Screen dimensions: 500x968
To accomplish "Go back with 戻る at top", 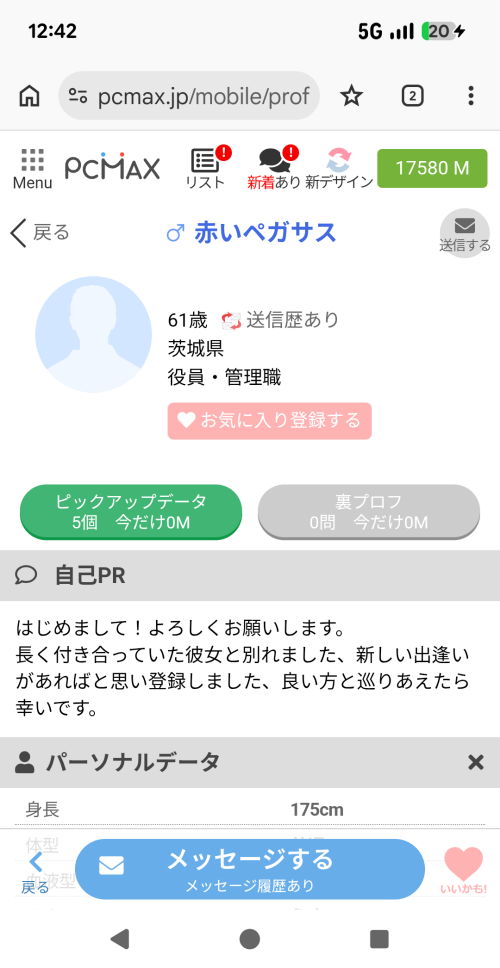I will [x=40, y=233].
